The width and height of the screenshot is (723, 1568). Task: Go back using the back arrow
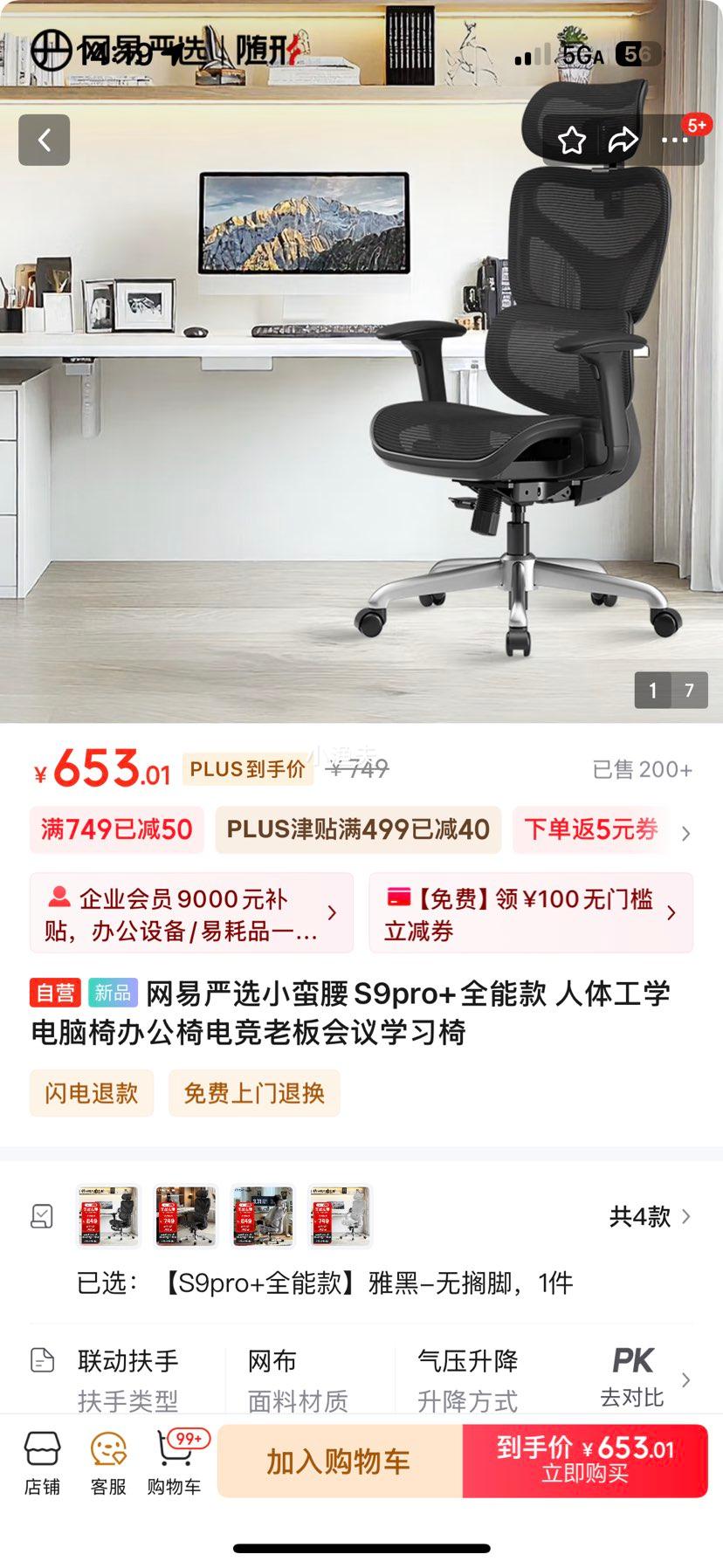point(44,140)
